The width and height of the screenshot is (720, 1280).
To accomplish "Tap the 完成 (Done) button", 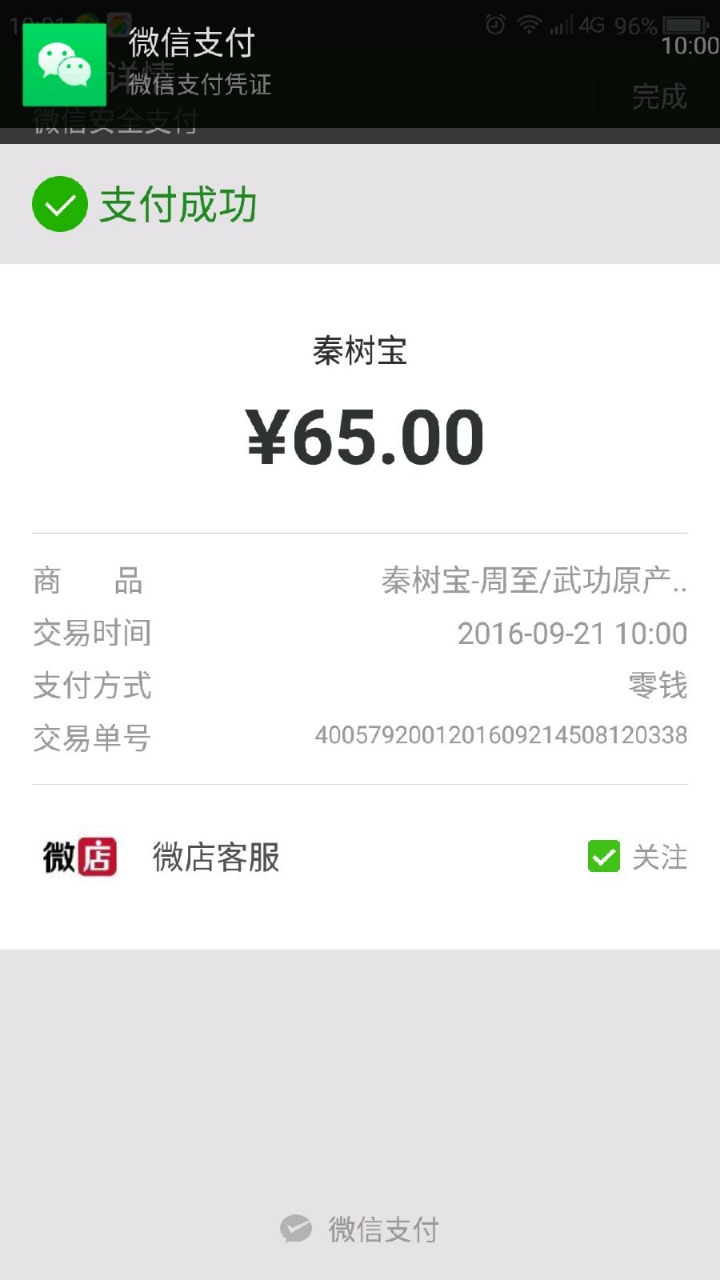I will coord(662,96).
